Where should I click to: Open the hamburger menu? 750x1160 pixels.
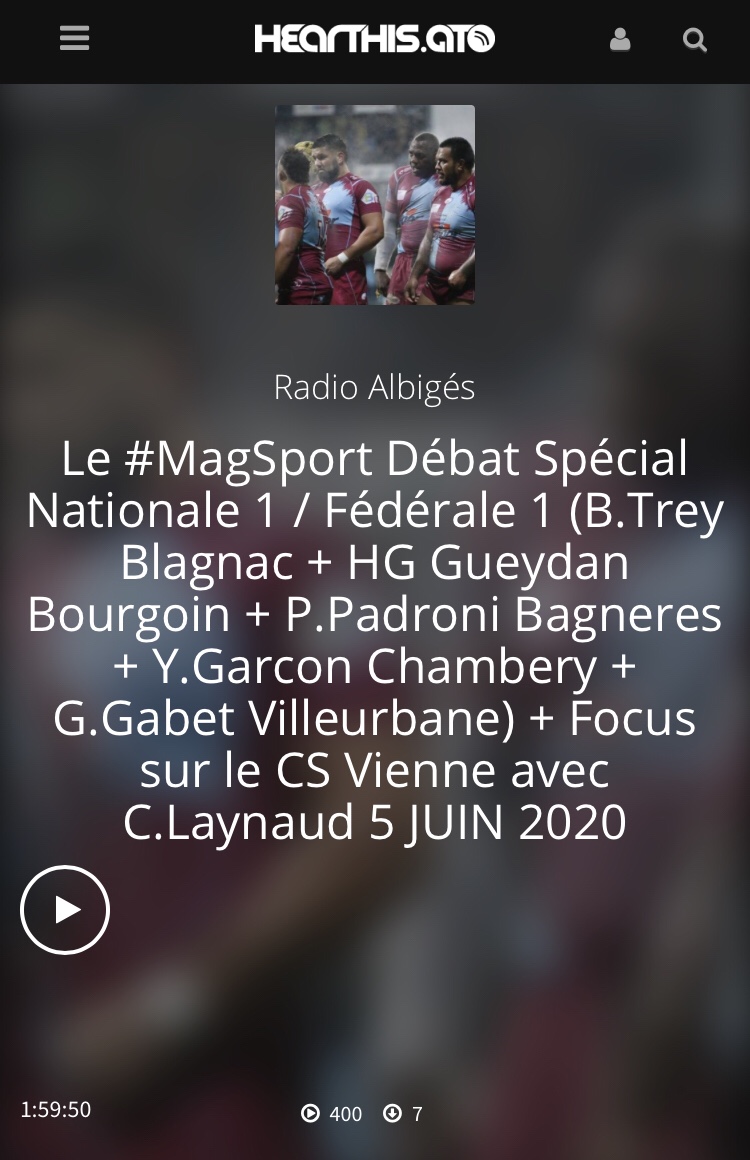click(x=75, y=39)
